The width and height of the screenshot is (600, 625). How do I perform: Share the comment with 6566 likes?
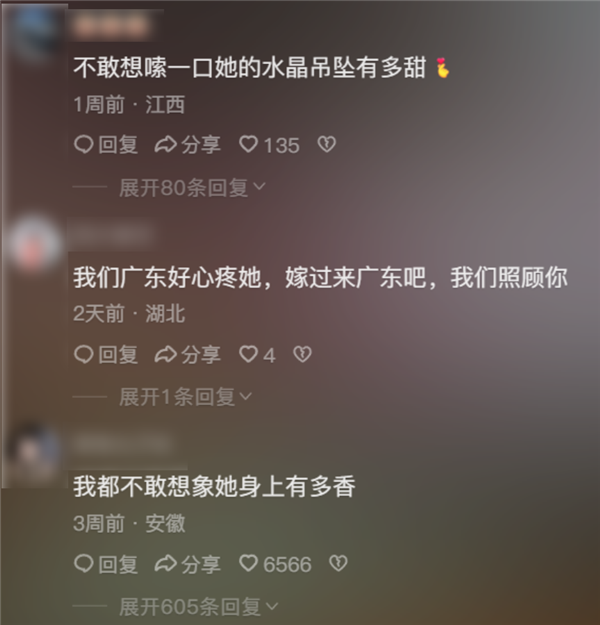point(187,564)
